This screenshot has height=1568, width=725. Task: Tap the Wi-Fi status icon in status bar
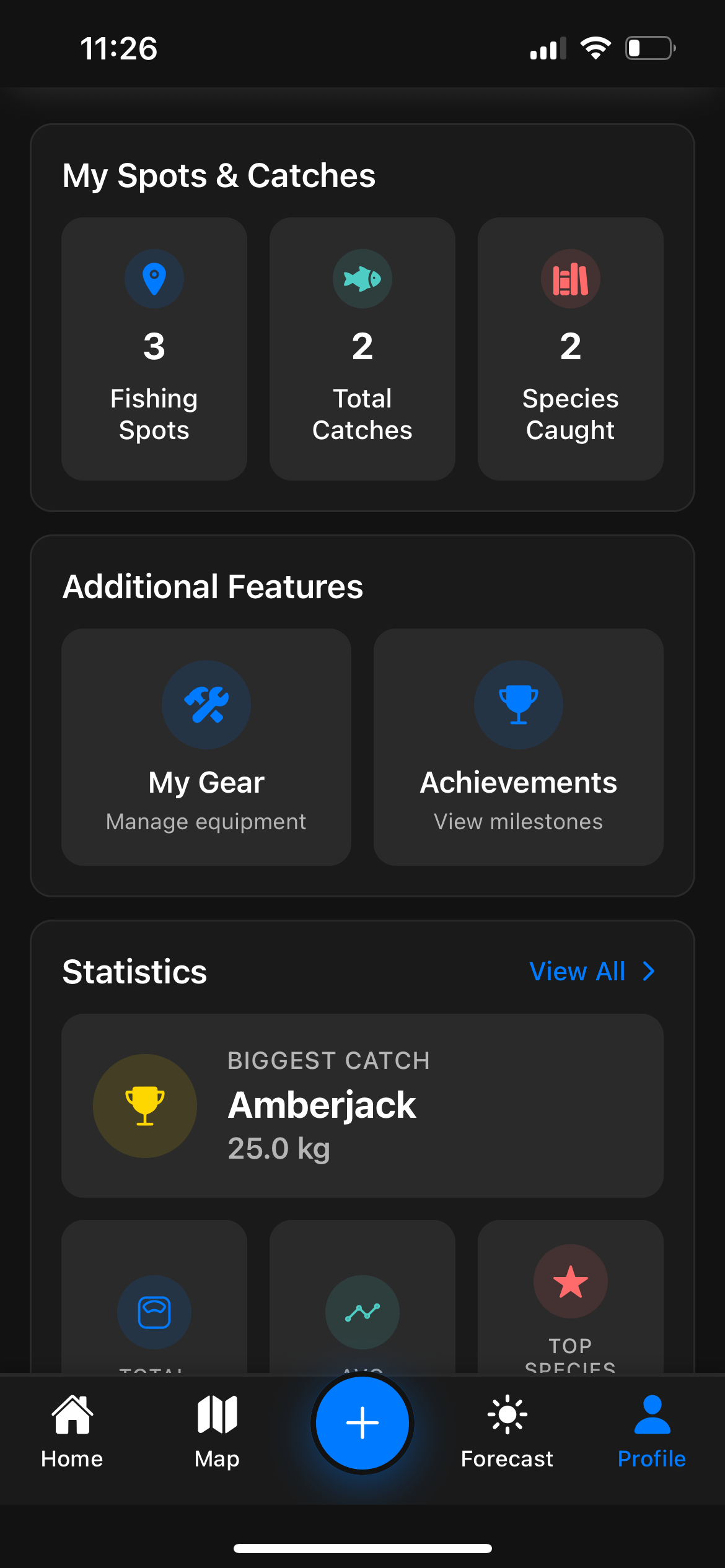click(x=596, y=46)
